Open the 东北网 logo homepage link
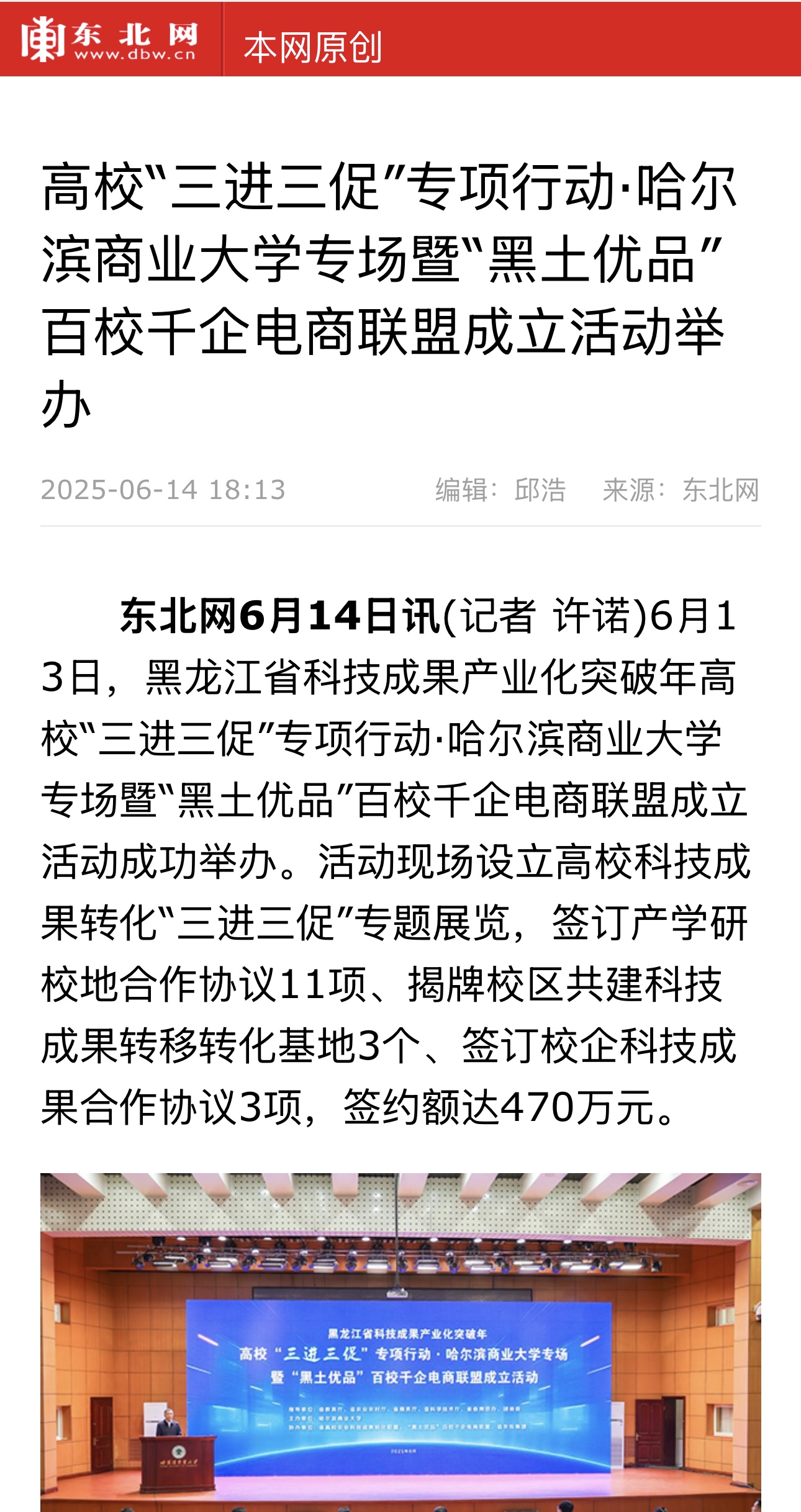801x1512 pixels. click(x=109, y=39)
